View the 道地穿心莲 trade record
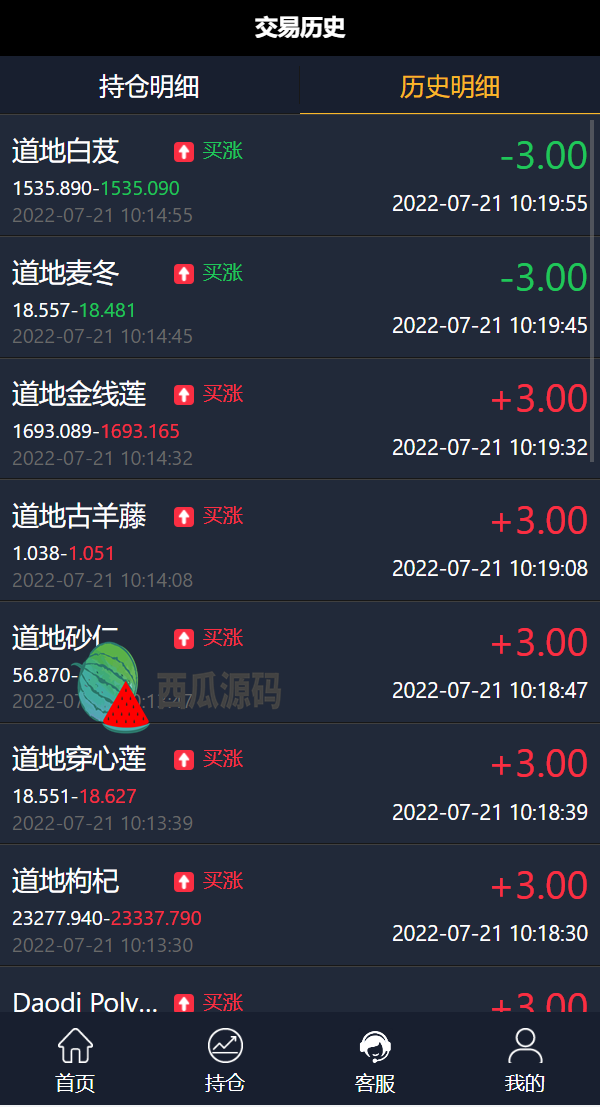Viewport: 600px width, 1107px height. (300, 784)
